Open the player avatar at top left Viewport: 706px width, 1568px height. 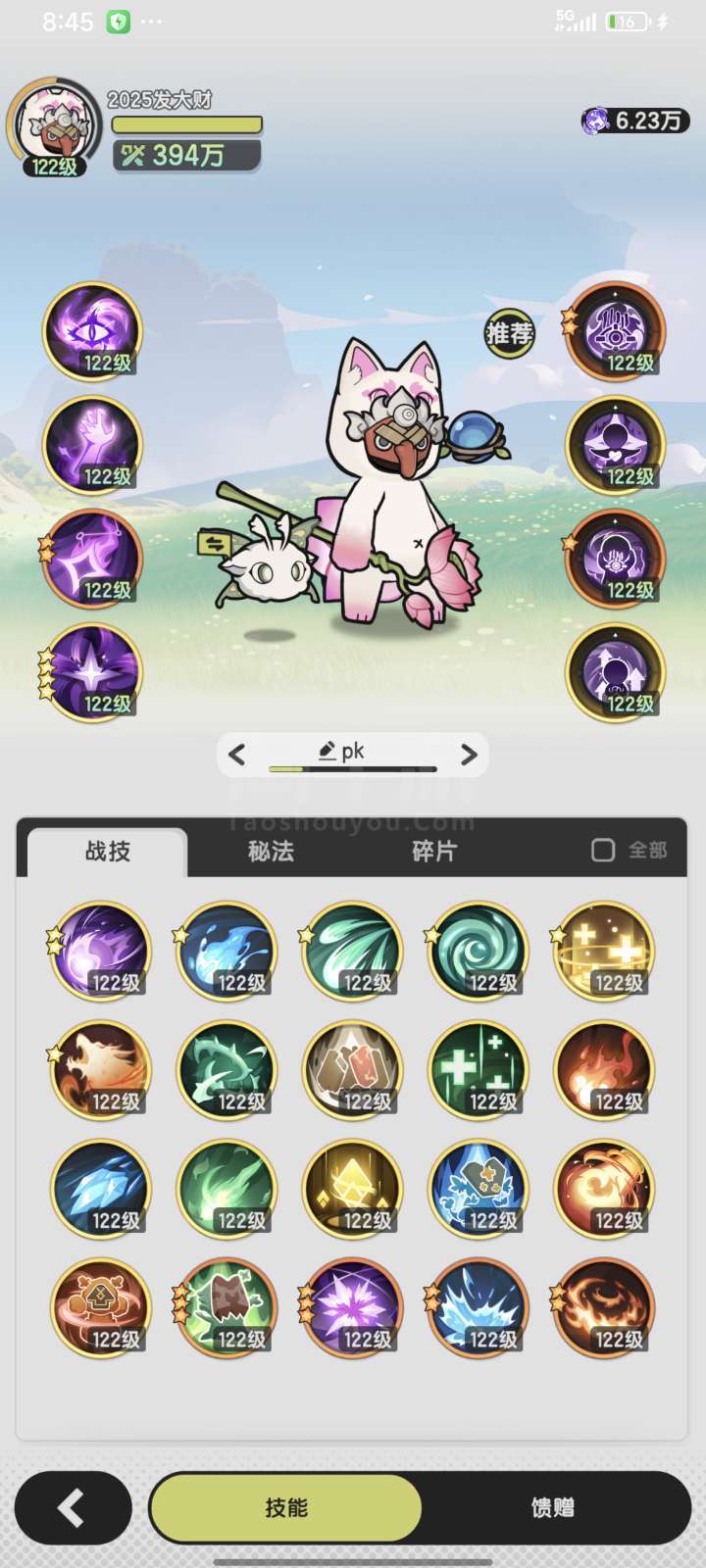coord(54,127)
